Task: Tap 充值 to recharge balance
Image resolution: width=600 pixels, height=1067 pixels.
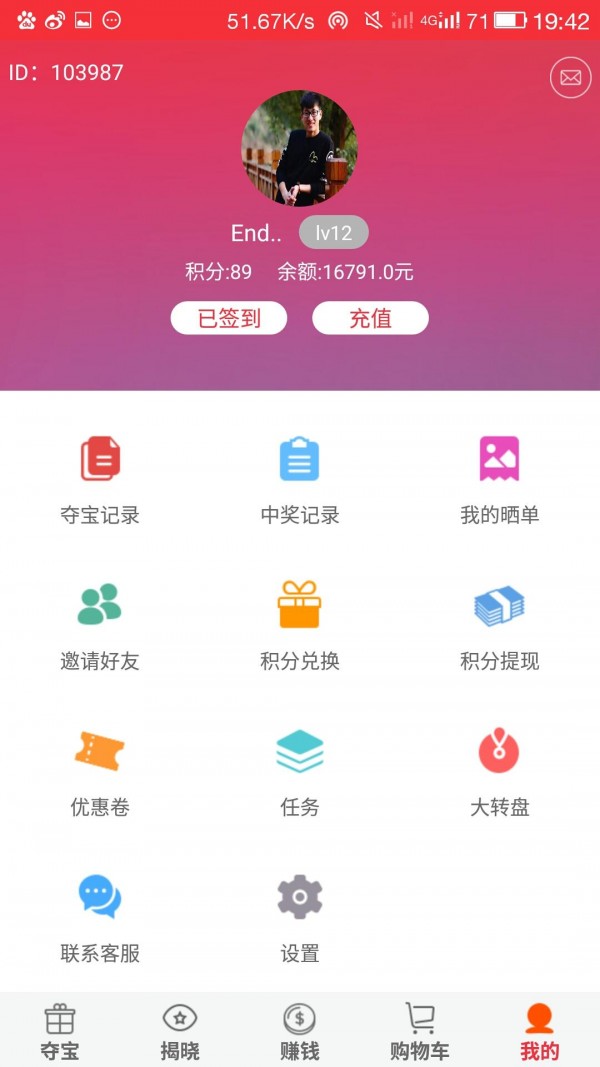Action: coord(370,318)
